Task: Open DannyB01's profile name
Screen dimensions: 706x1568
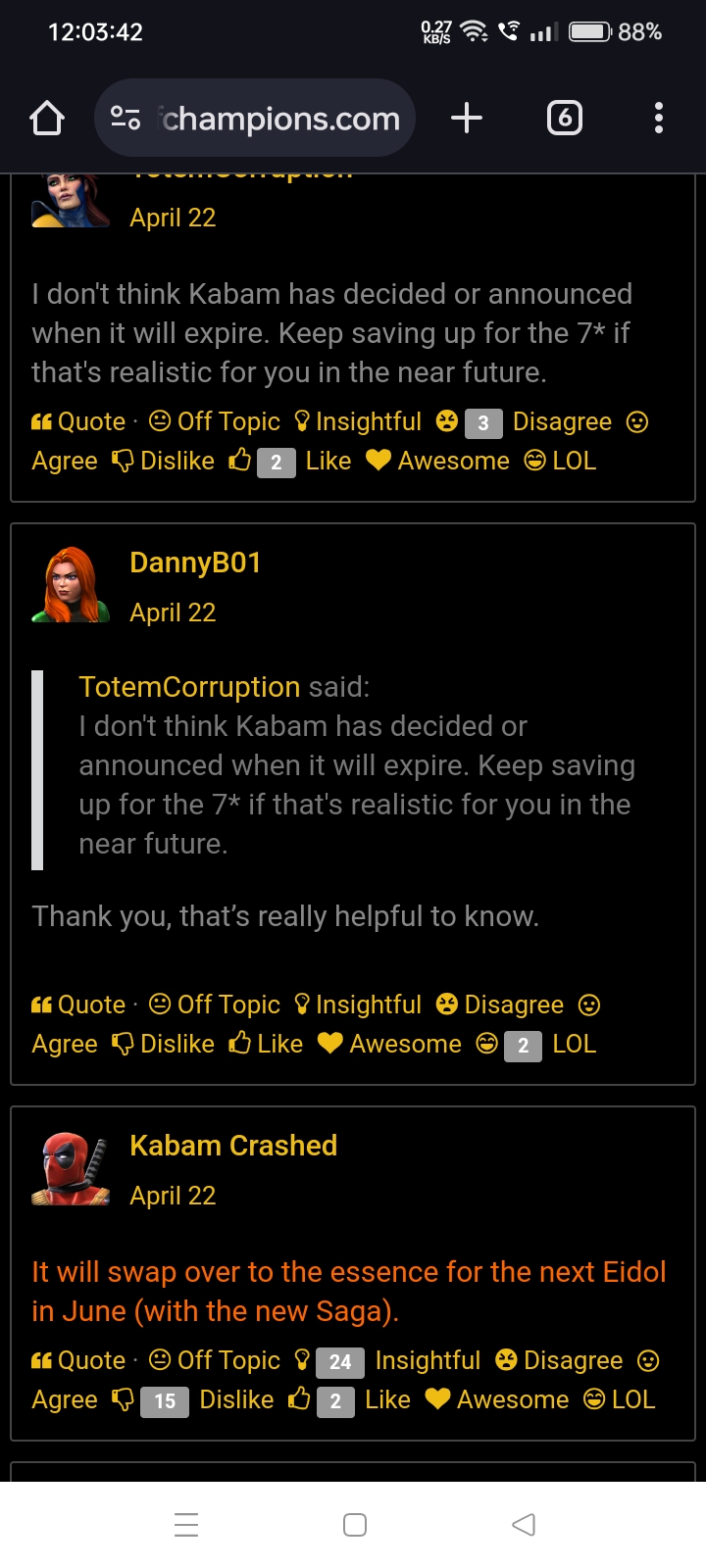Action: click(x=195, y=563)
